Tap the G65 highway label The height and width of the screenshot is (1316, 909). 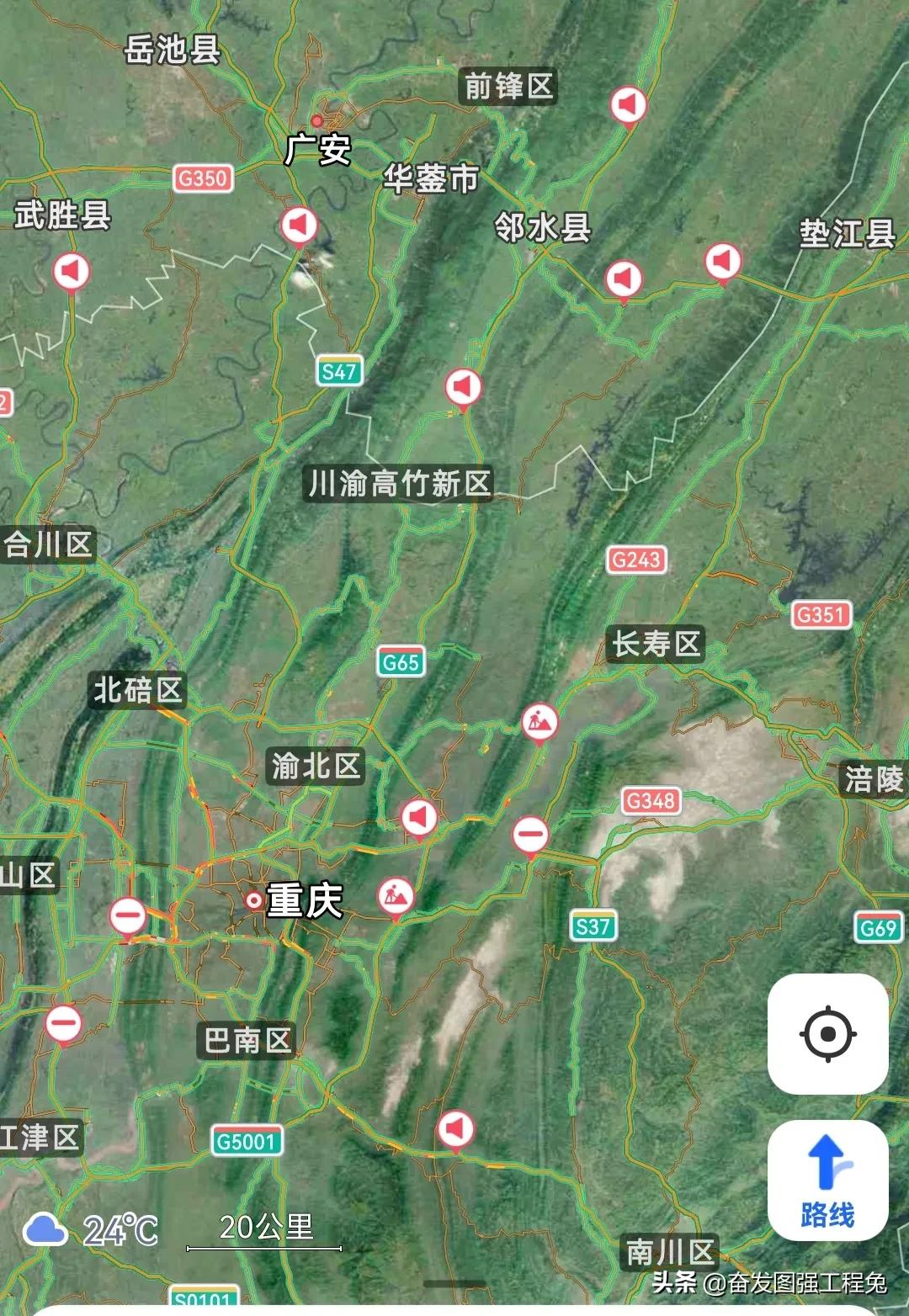[x=401, y=661]
